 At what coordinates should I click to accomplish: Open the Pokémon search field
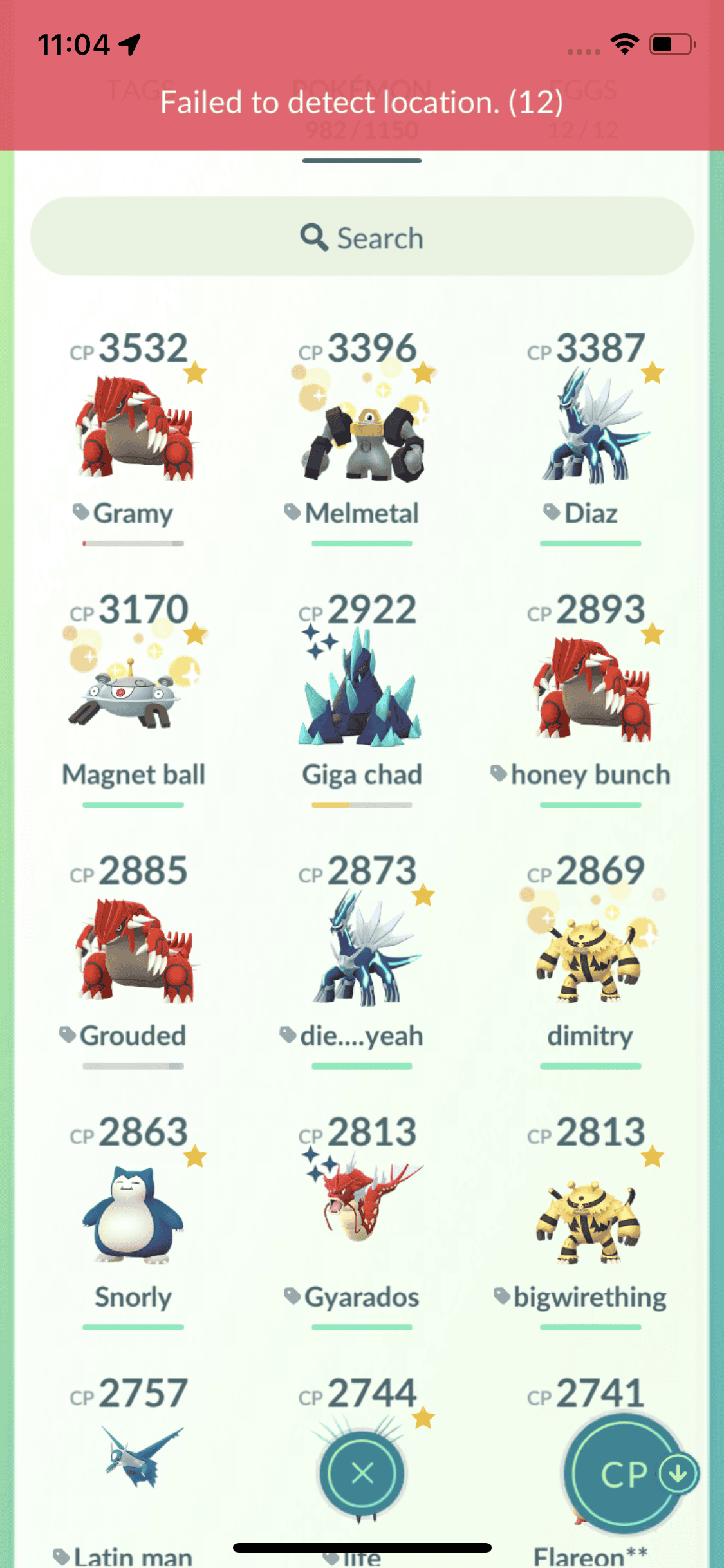362,238
